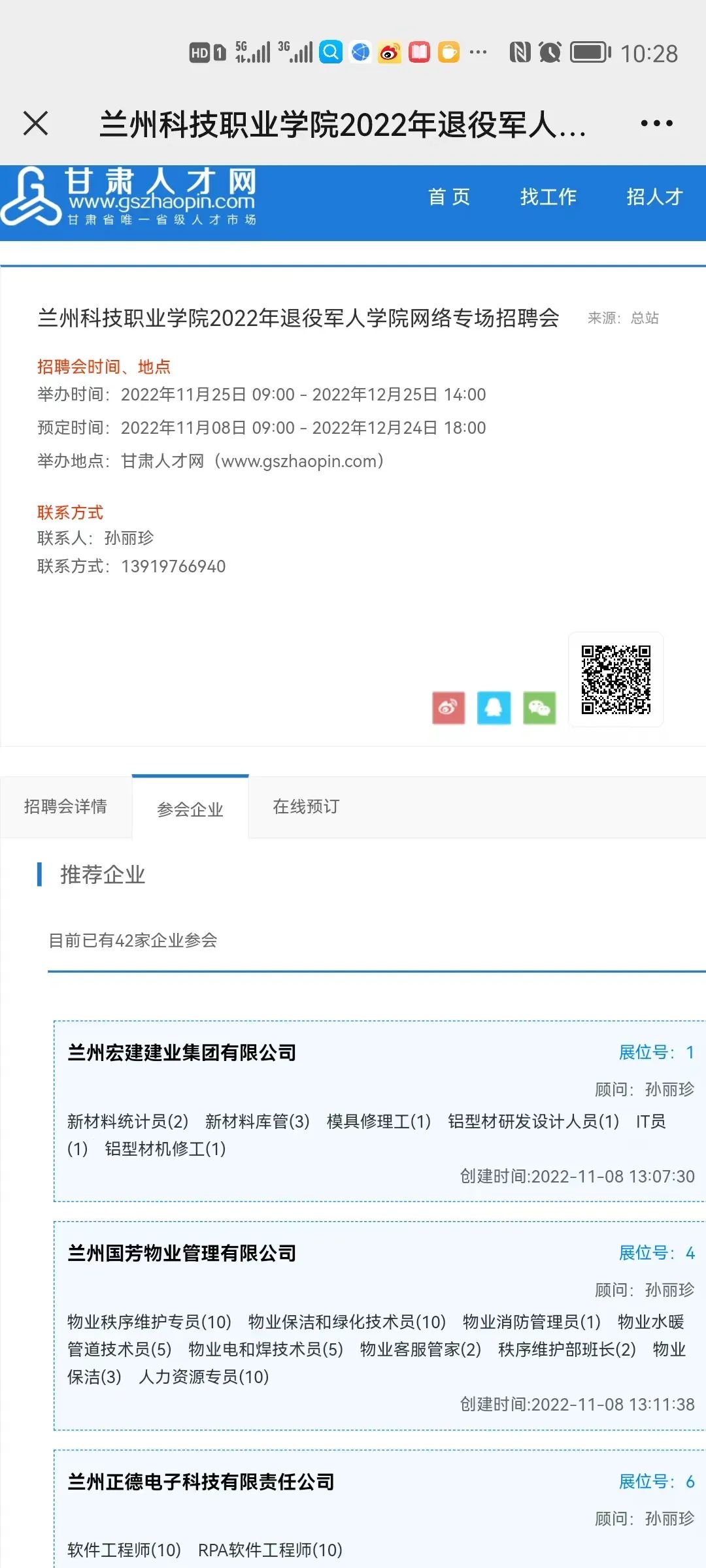
Task: Open 兰州国芳物业管理有限公司 company card
Action: pos(182,1254)
